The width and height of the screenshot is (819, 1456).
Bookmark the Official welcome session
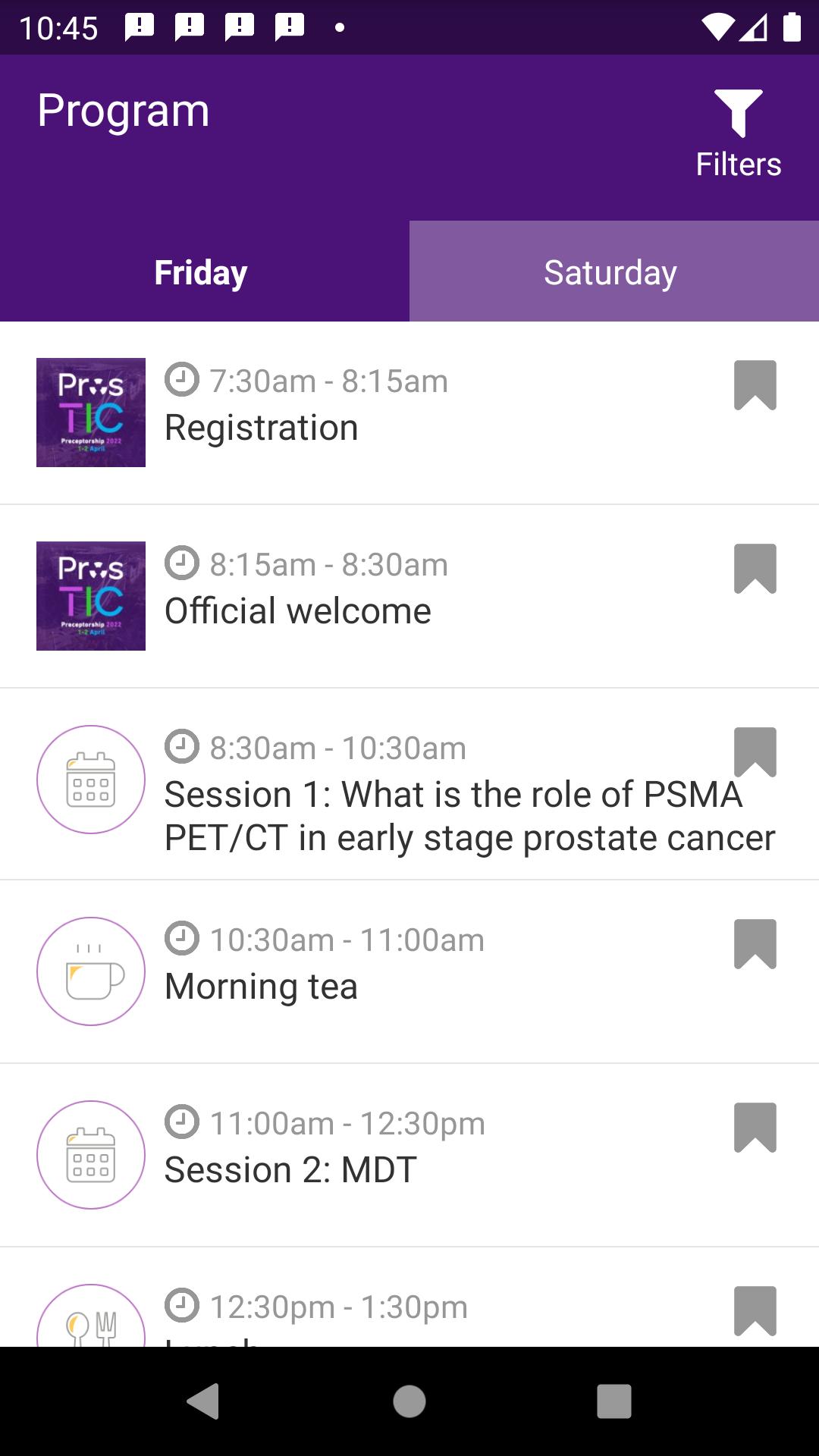pos(755,569)
